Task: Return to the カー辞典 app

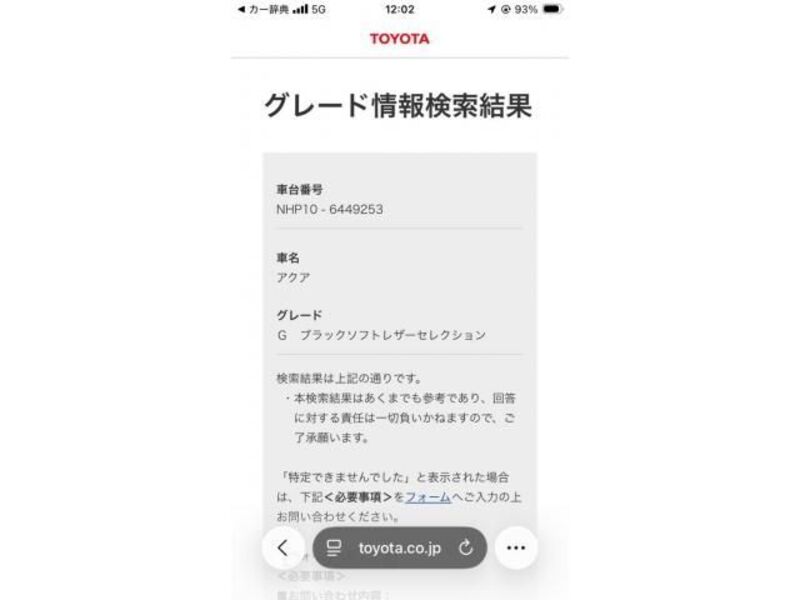Action: [x=262, y=9]
